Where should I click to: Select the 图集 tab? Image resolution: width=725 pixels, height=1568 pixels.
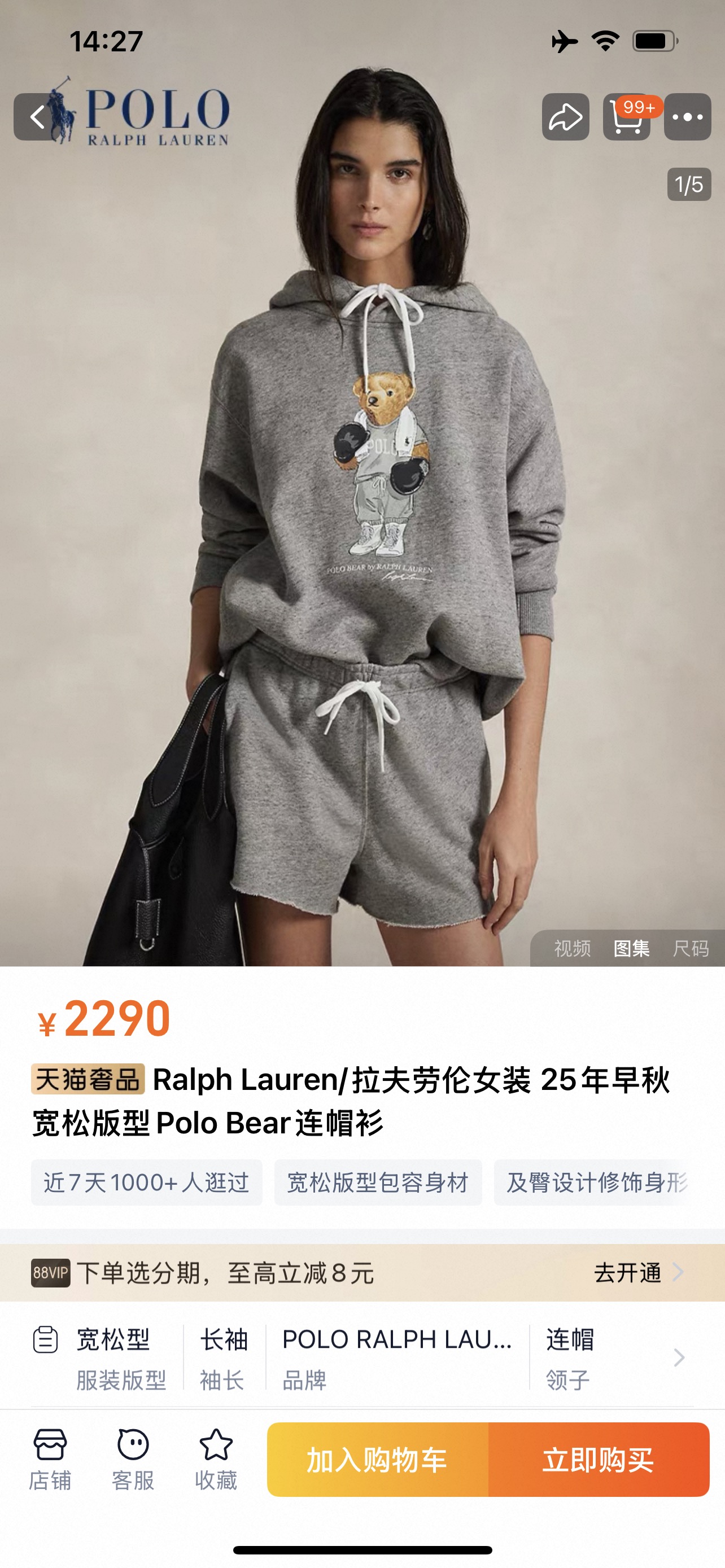(631, 948)
